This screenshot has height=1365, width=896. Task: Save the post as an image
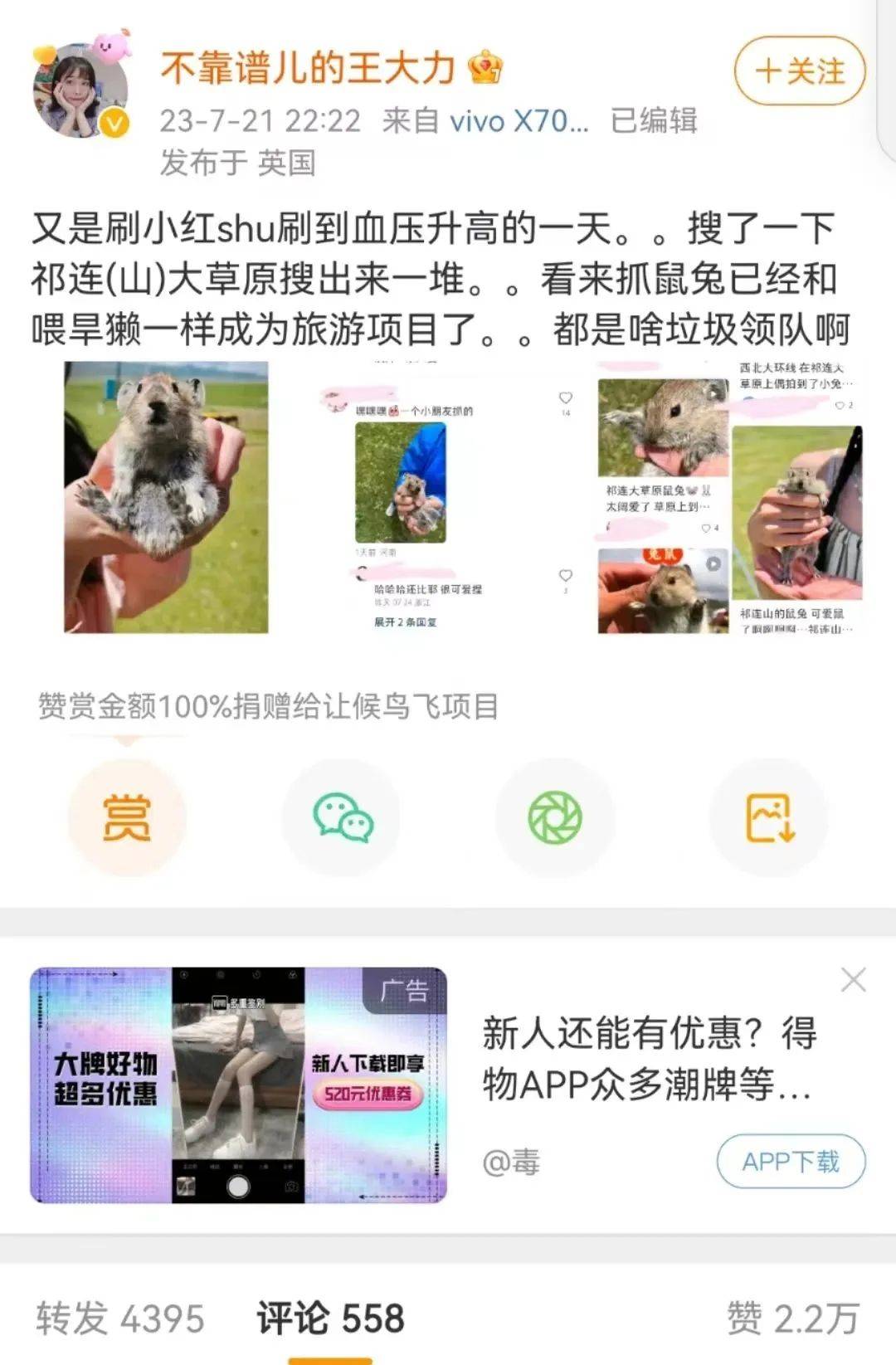tap(770, 817)
